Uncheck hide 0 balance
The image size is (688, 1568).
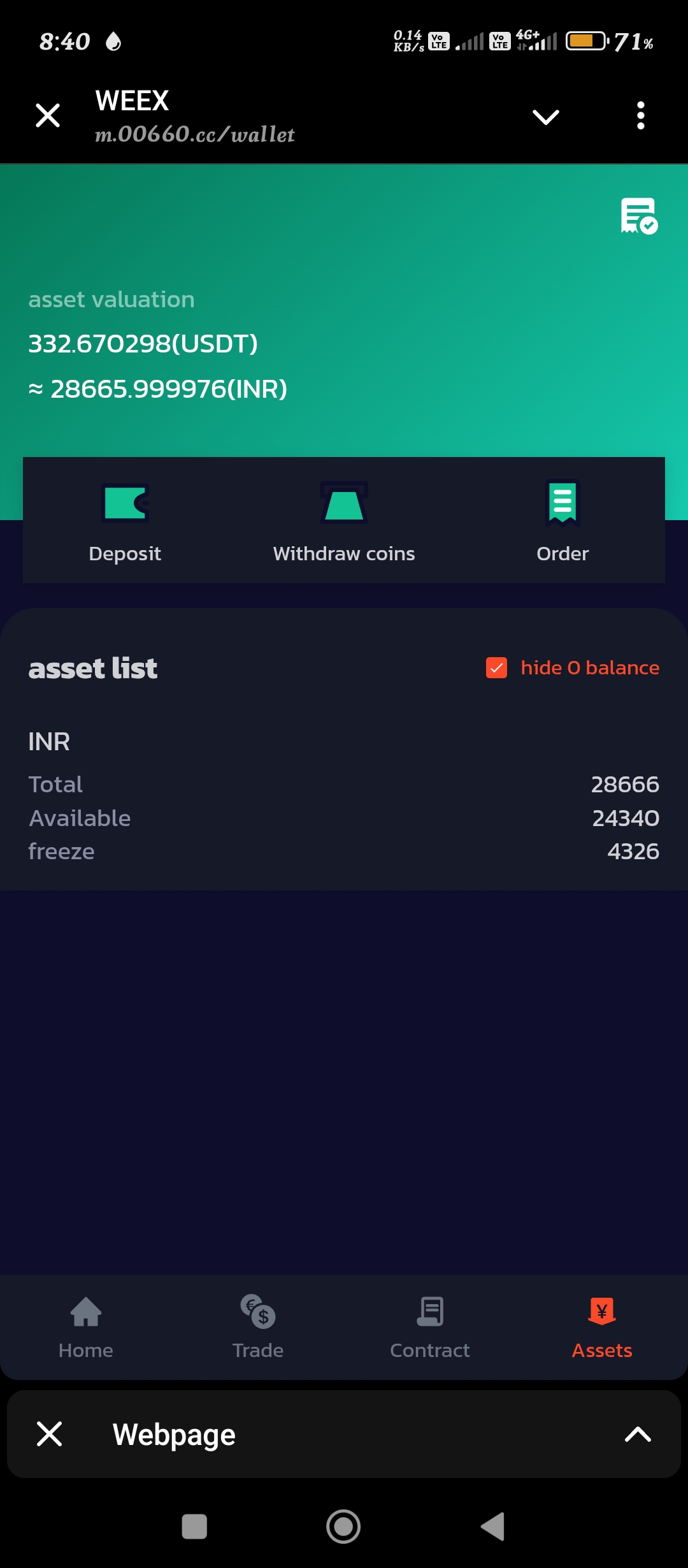click(497, 667)
